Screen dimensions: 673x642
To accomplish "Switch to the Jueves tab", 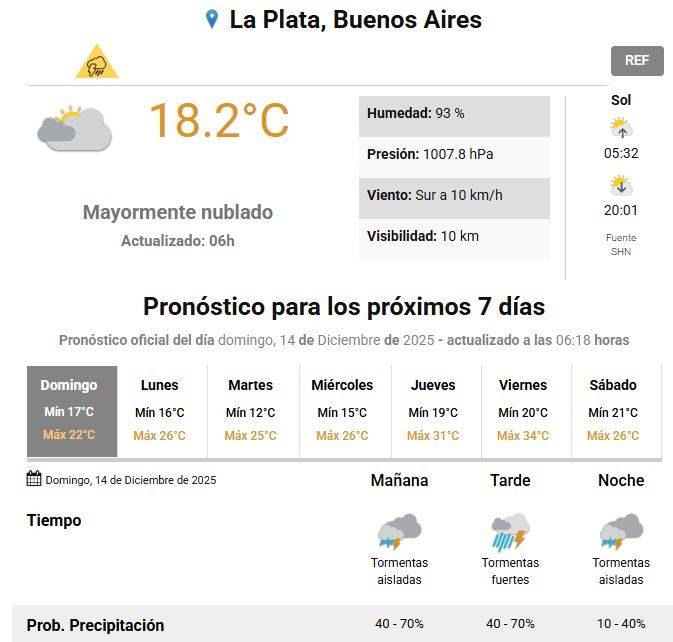I will pyautogui.click(x=433, y=410).
